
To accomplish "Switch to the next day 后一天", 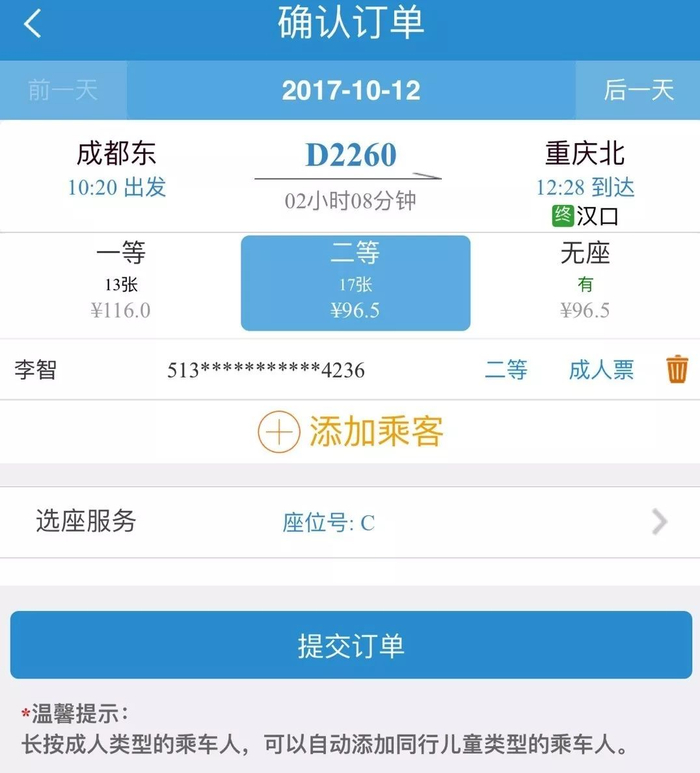I will 638,90.
